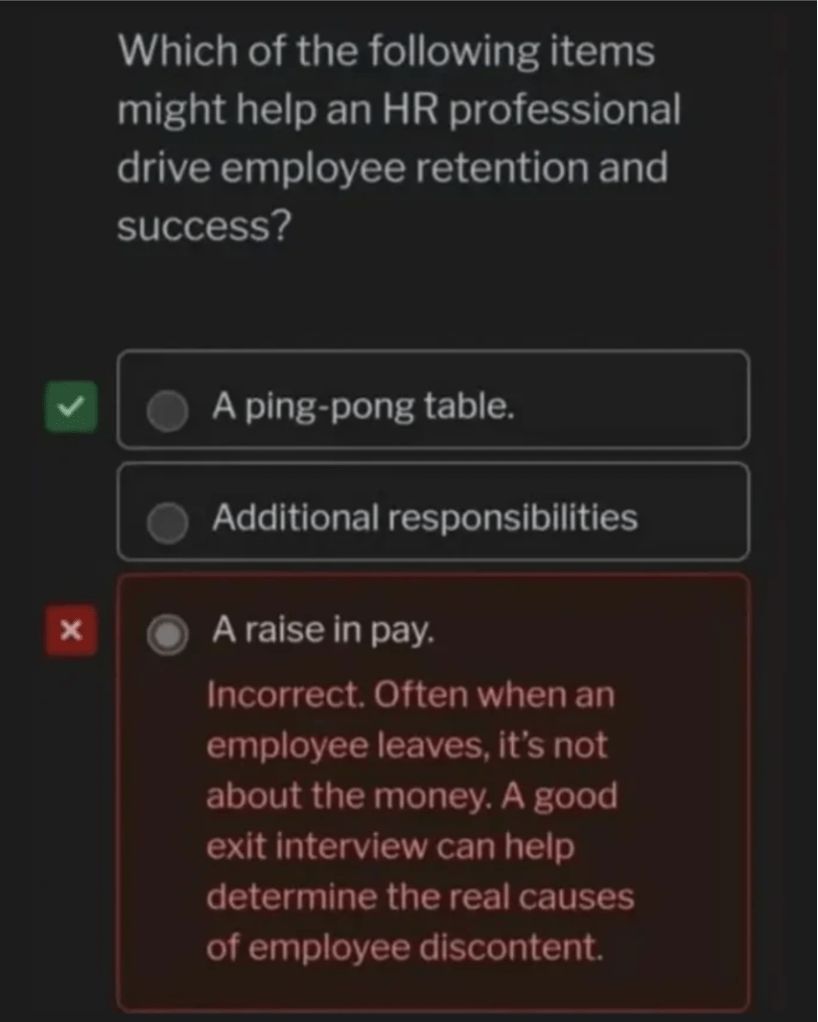
Task: Pick the 'A raise in pay.' answer
Action: (168, 634)
